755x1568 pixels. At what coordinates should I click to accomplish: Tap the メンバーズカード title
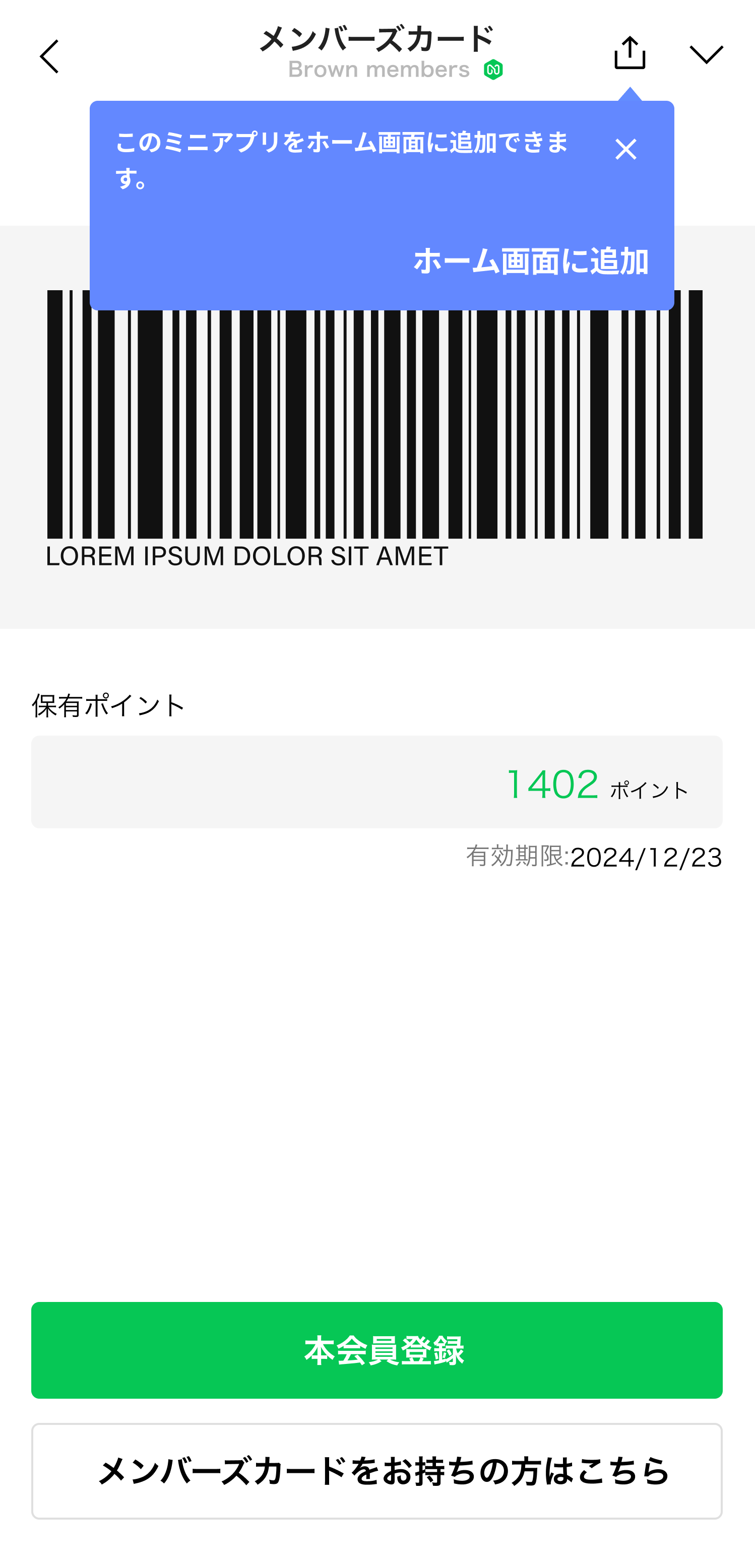pyautogui.click(x=377, y=39)
